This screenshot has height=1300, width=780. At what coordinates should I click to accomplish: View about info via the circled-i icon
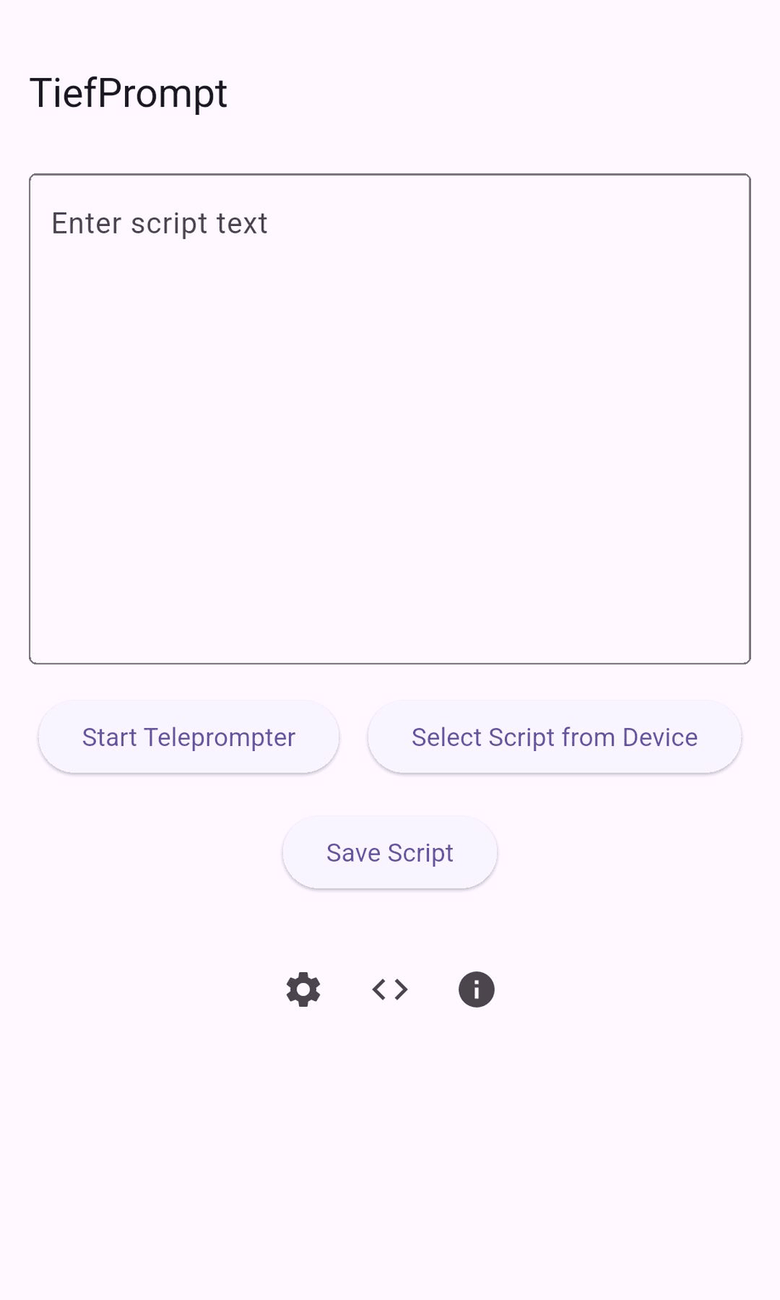click(x=476, y=989)
